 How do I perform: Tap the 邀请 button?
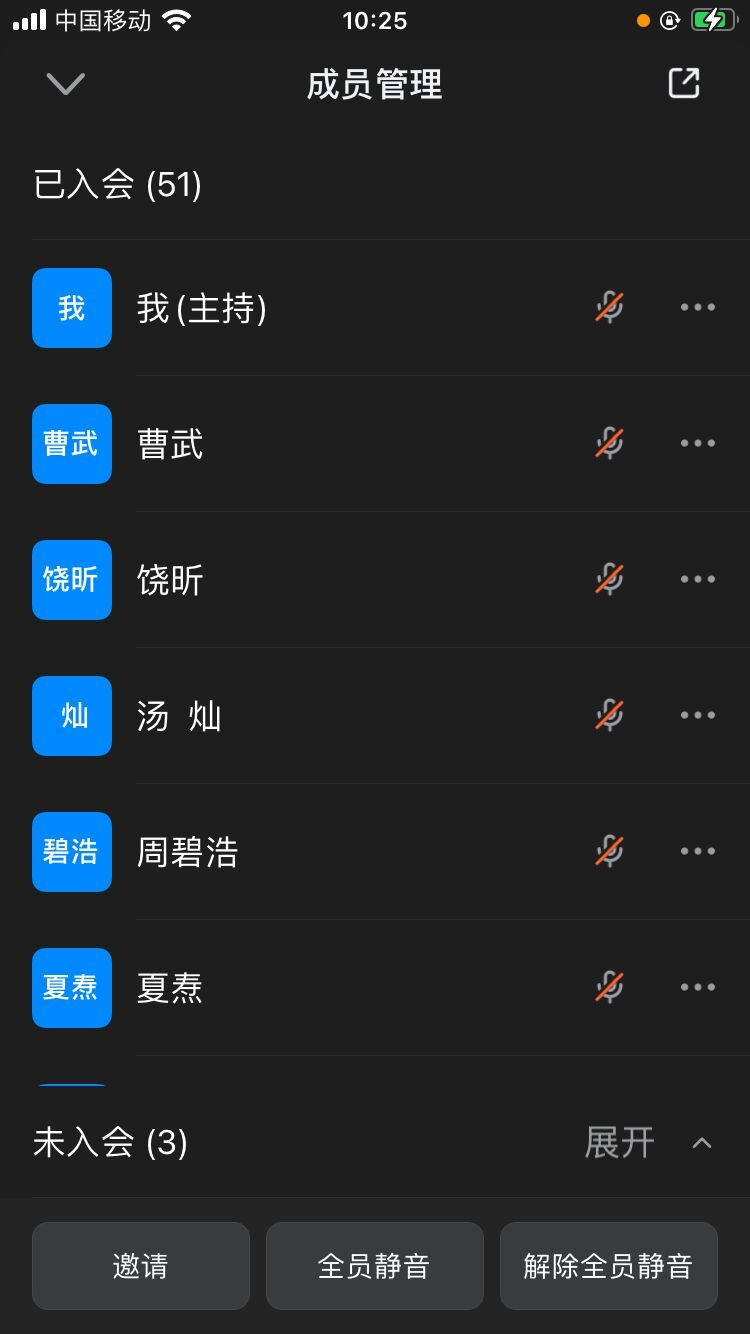click(141, 1266)
